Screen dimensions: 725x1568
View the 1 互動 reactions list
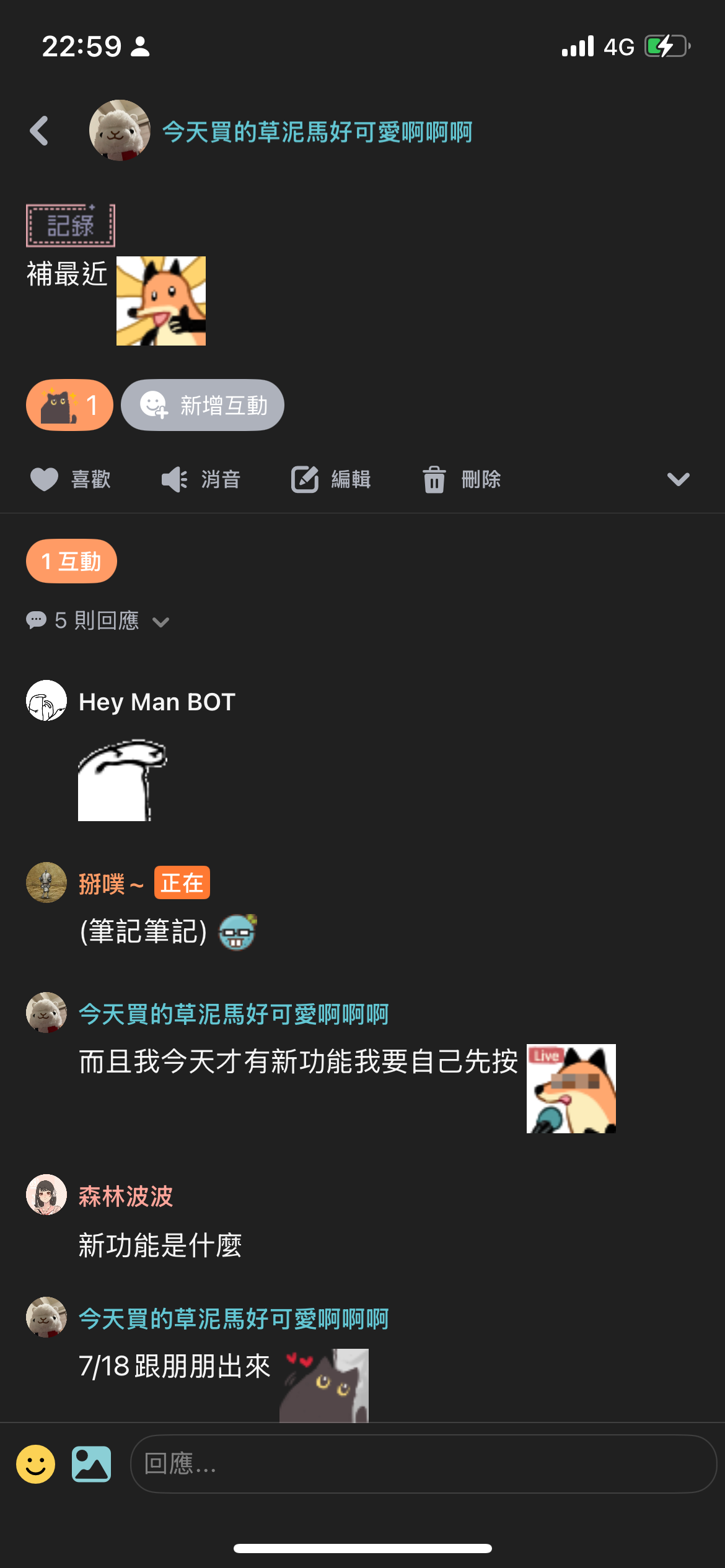click(x=71, y=561)
